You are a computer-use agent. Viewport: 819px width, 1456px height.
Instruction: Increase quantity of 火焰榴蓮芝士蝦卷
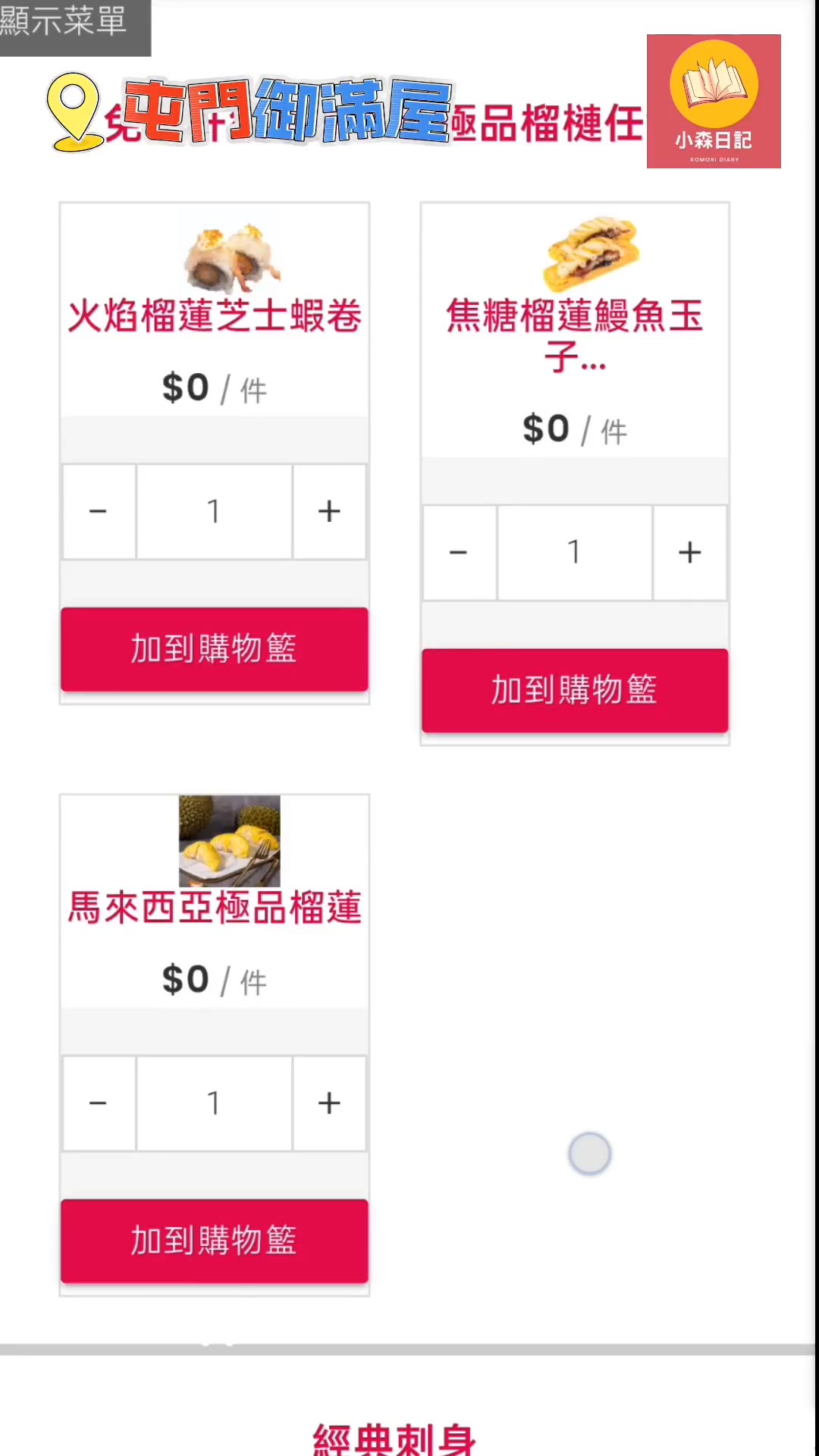pyautogui.click(x=329, y=512)
